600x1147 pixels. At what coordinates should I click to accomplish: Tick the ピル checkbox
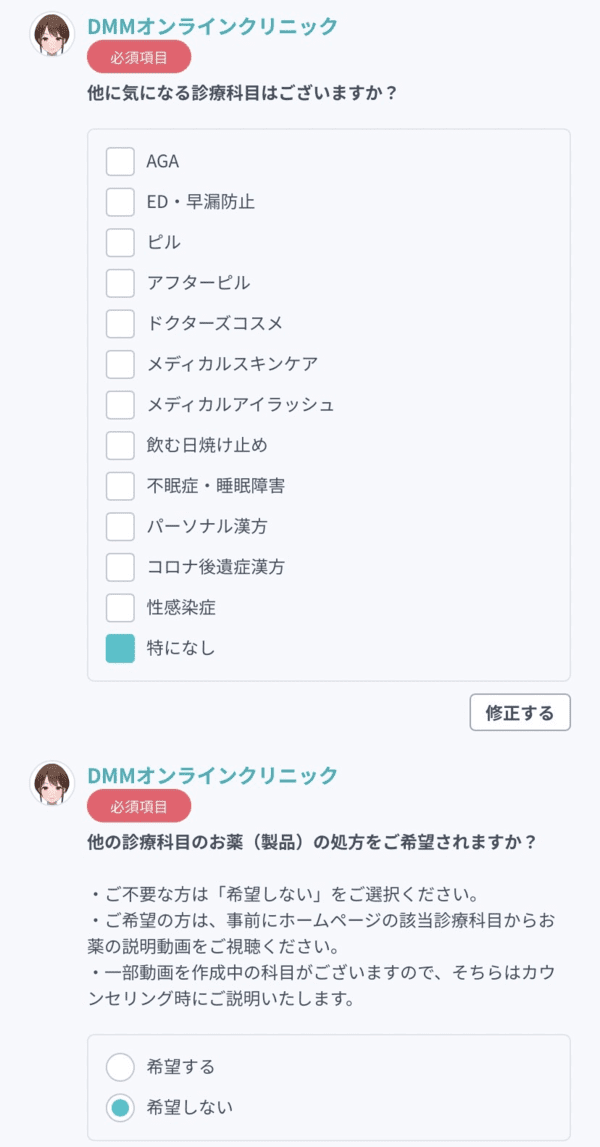tap(120, 242)
